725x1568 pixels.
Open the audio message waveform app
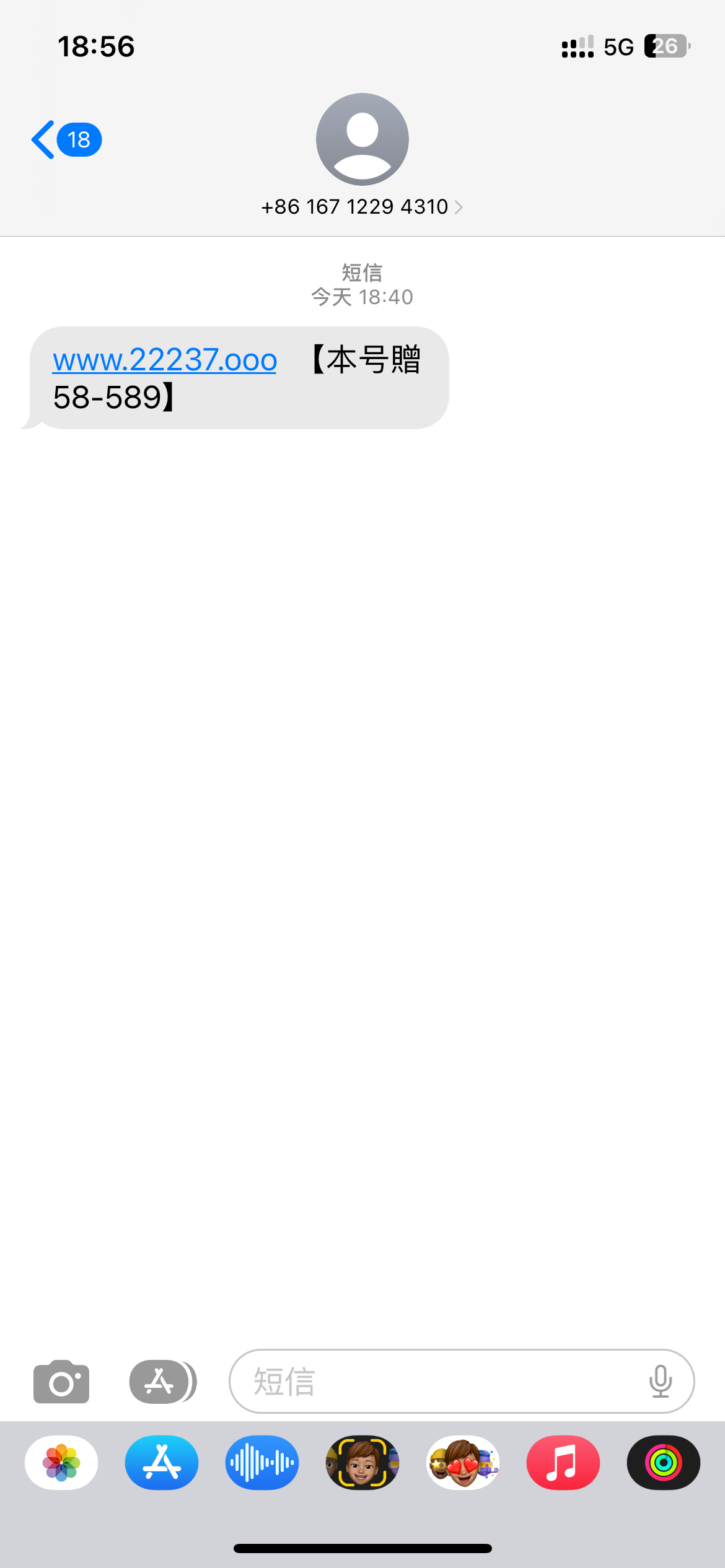[x=262, y=1463]
